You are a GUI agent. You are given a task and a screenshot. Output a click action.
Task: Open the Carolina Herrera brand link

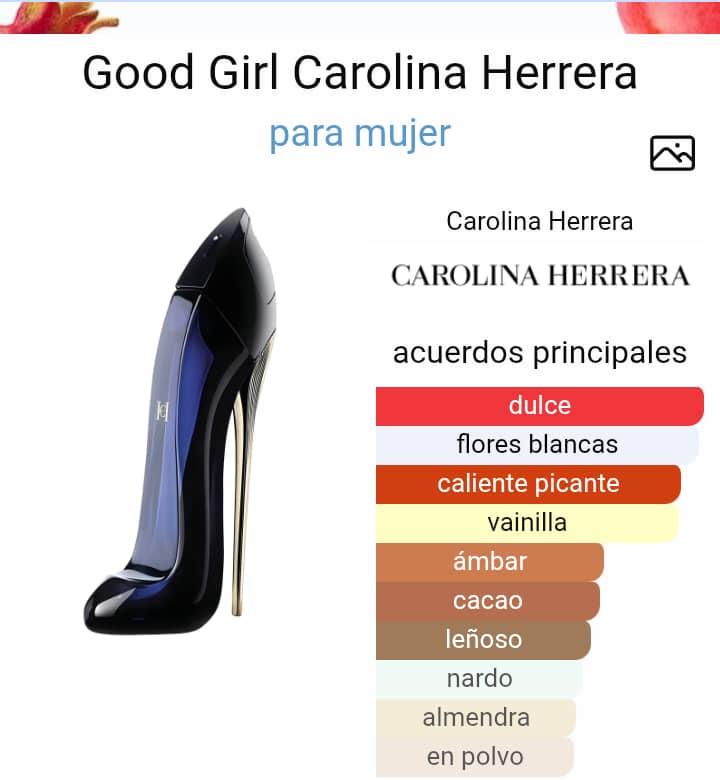pyautogui.click(x=539, y=221)
